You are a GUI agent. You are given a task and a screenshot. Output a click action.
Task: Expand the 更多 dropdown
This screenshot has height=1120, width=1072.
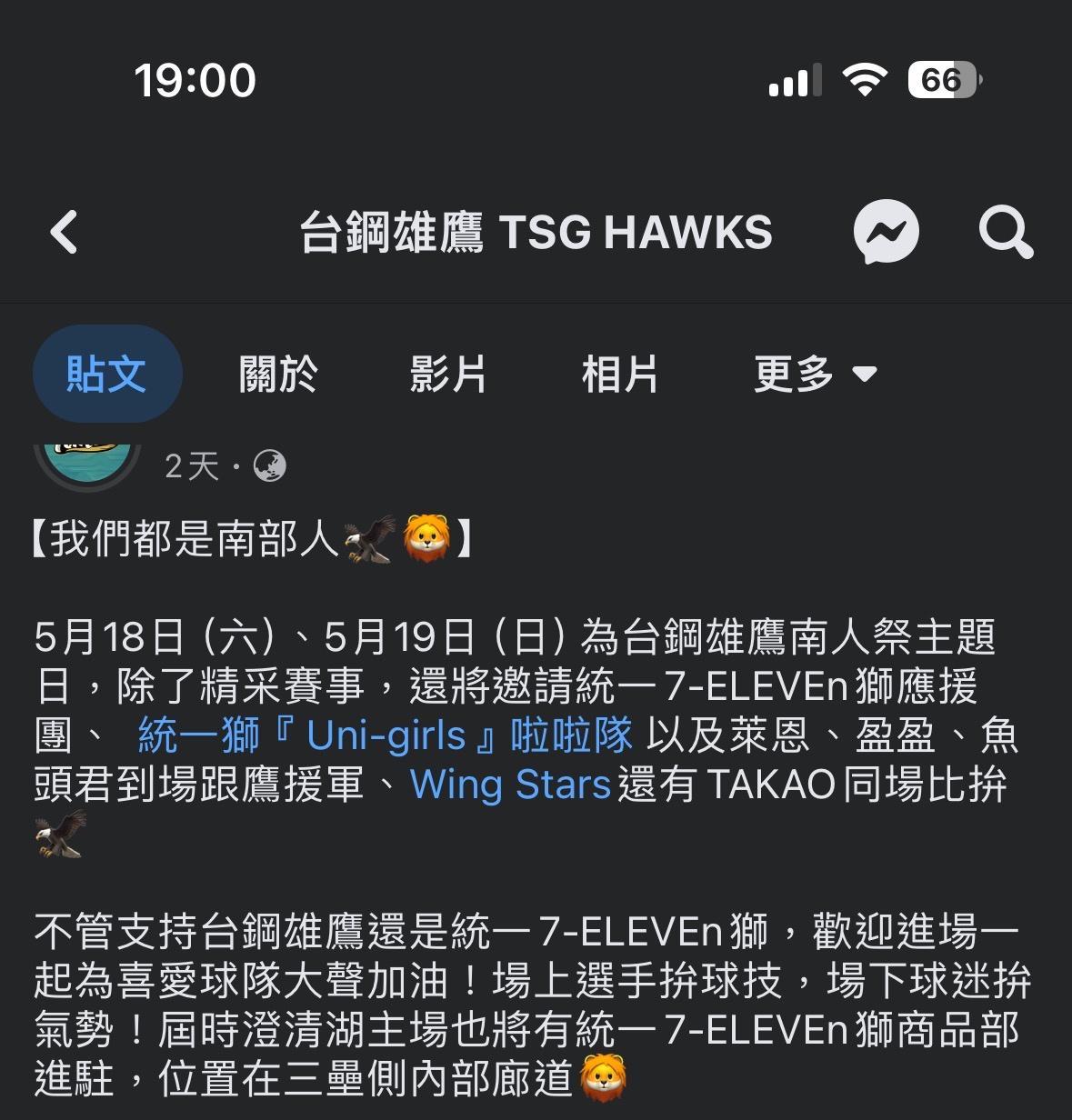tap(814, 374)
